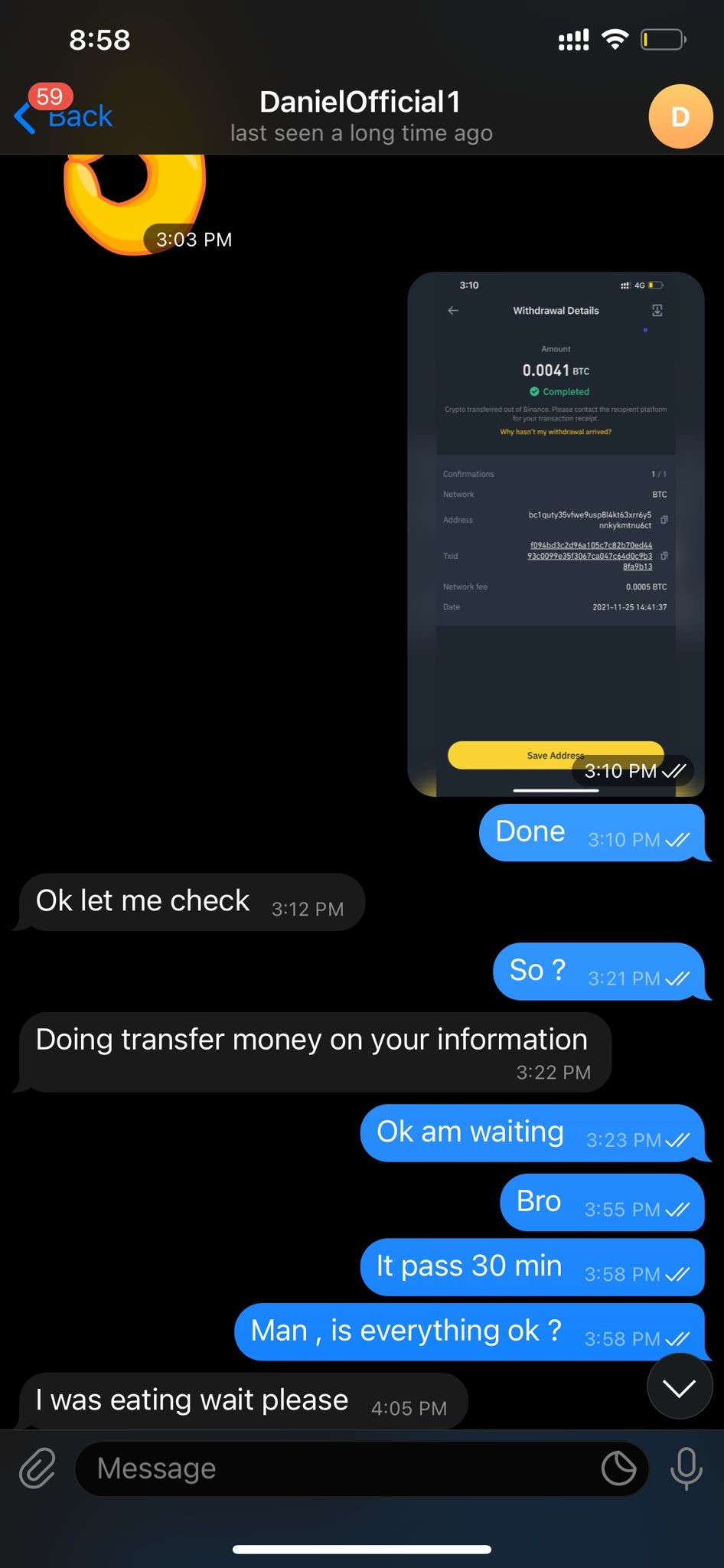Attach a file with the paperclip
The height and width of the screenshot is (1568, 724).
tap(38, 1468)
